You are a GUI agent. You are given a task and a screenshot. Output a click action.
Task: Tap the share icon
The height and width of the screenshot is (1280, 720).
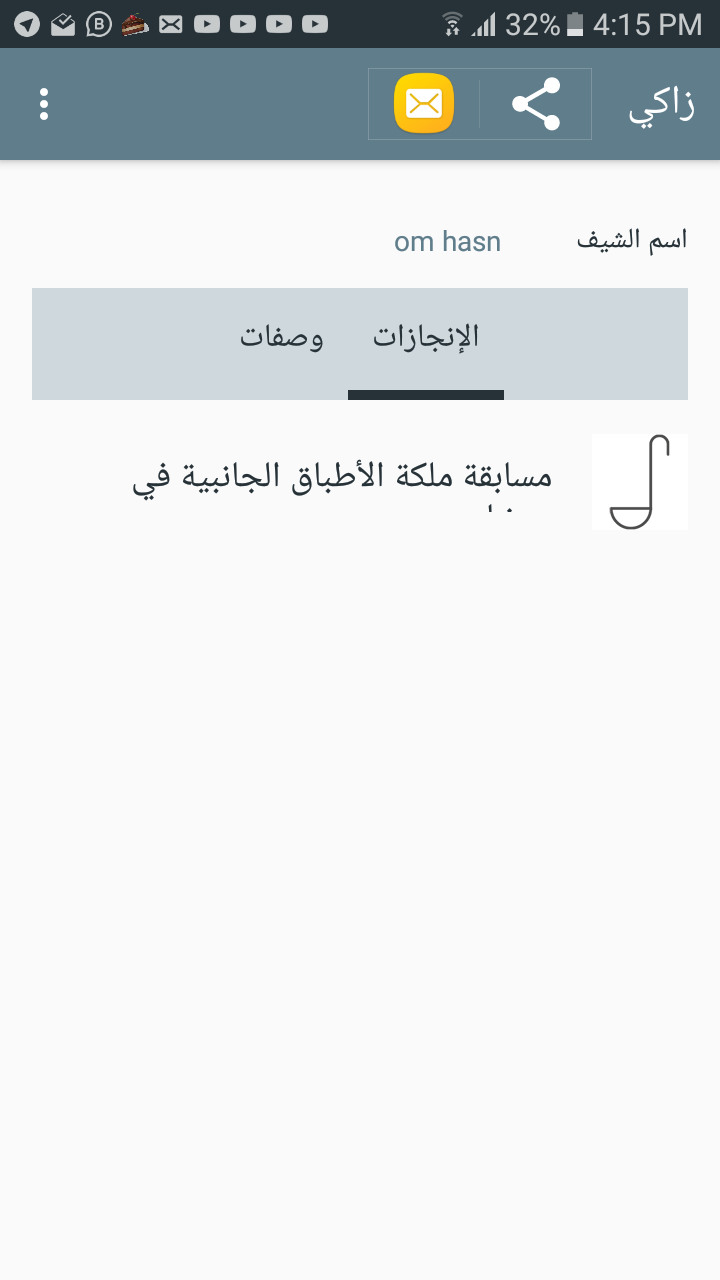pyautogui.click(x=536, y=104)
